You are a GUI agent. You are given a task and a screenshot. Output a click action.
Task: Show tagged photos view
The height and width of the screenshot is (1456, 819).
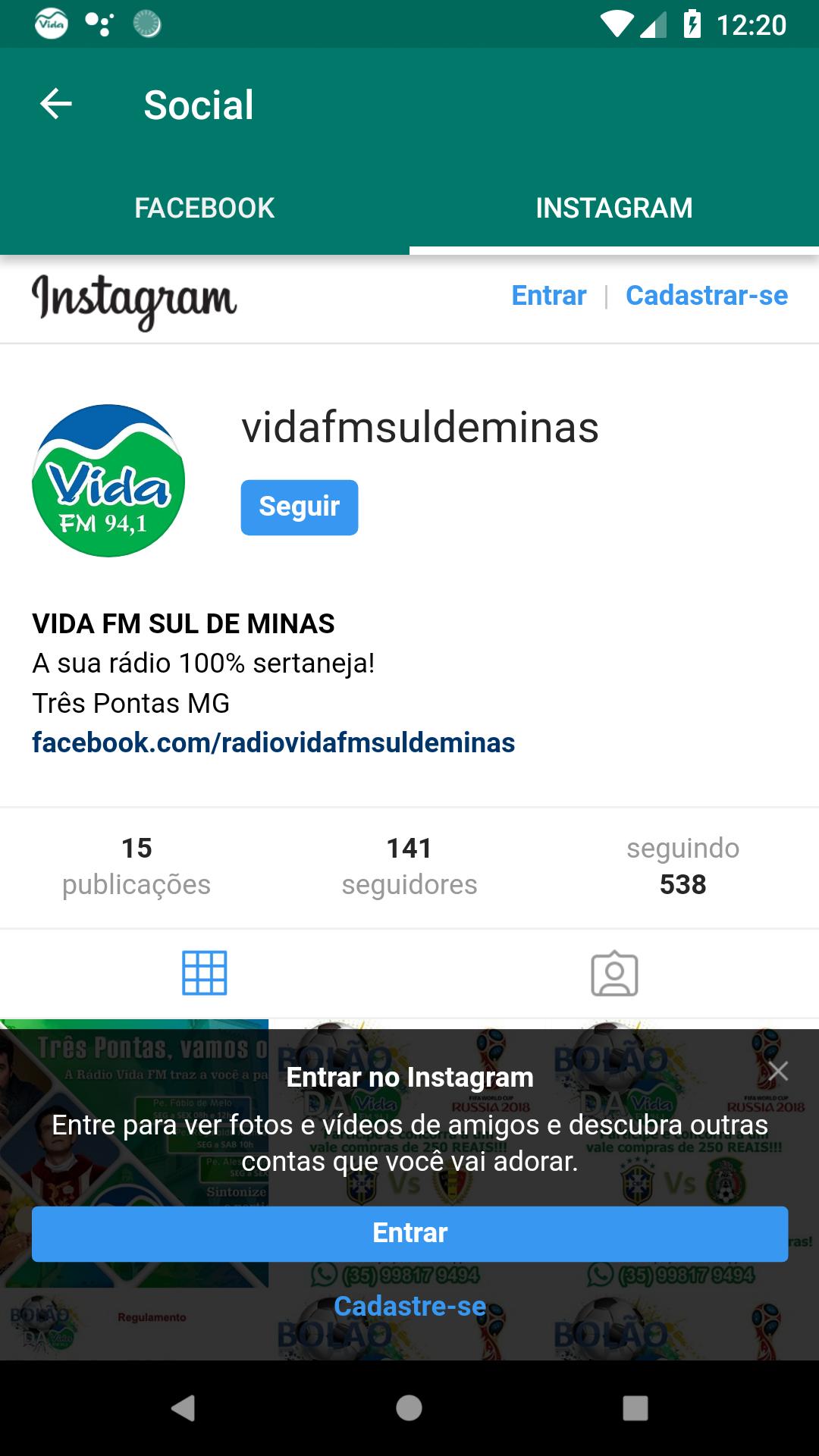[614, 973]
